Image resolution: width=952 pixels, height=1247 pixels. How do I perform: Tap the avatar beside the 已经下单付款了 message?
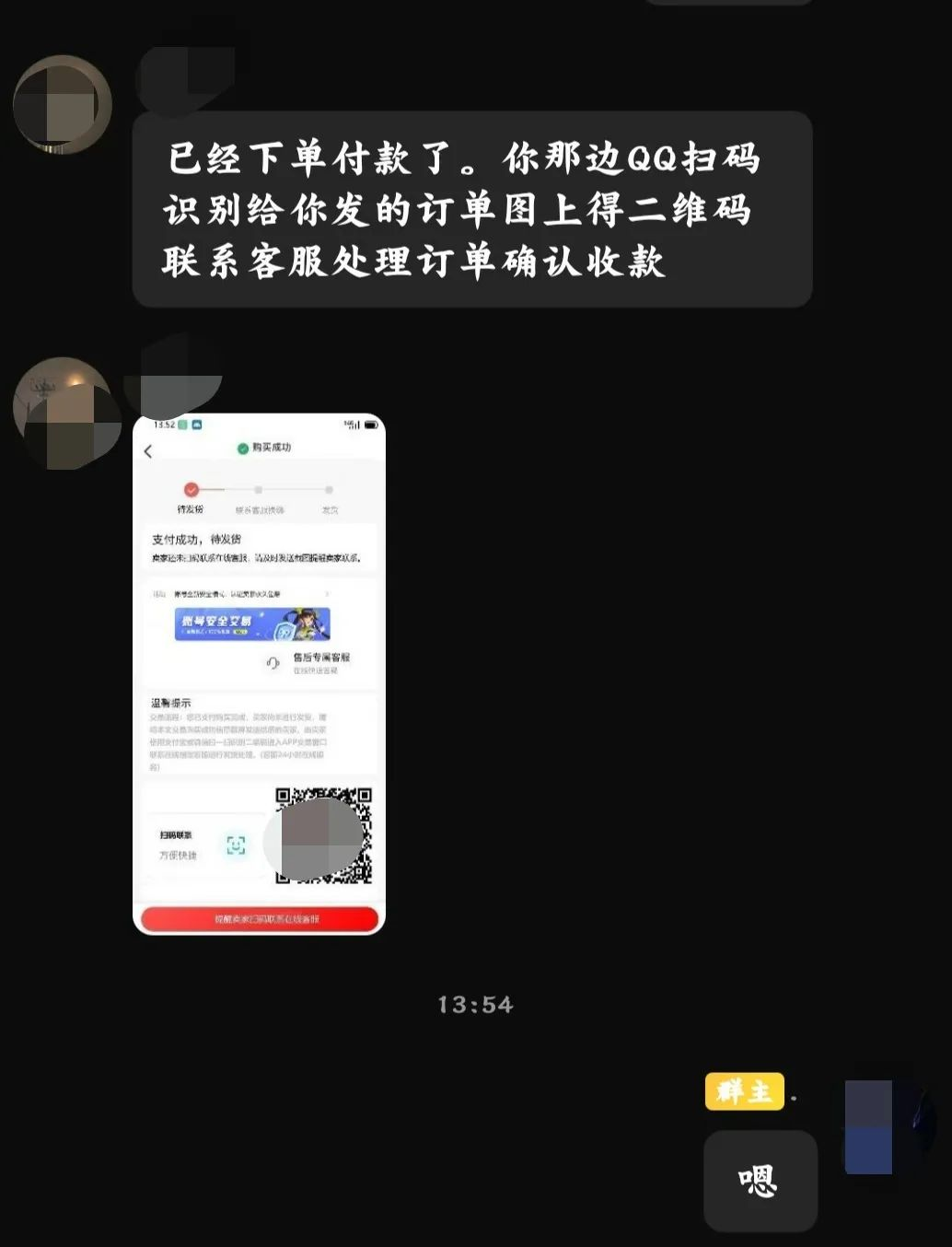click(62, 104)
